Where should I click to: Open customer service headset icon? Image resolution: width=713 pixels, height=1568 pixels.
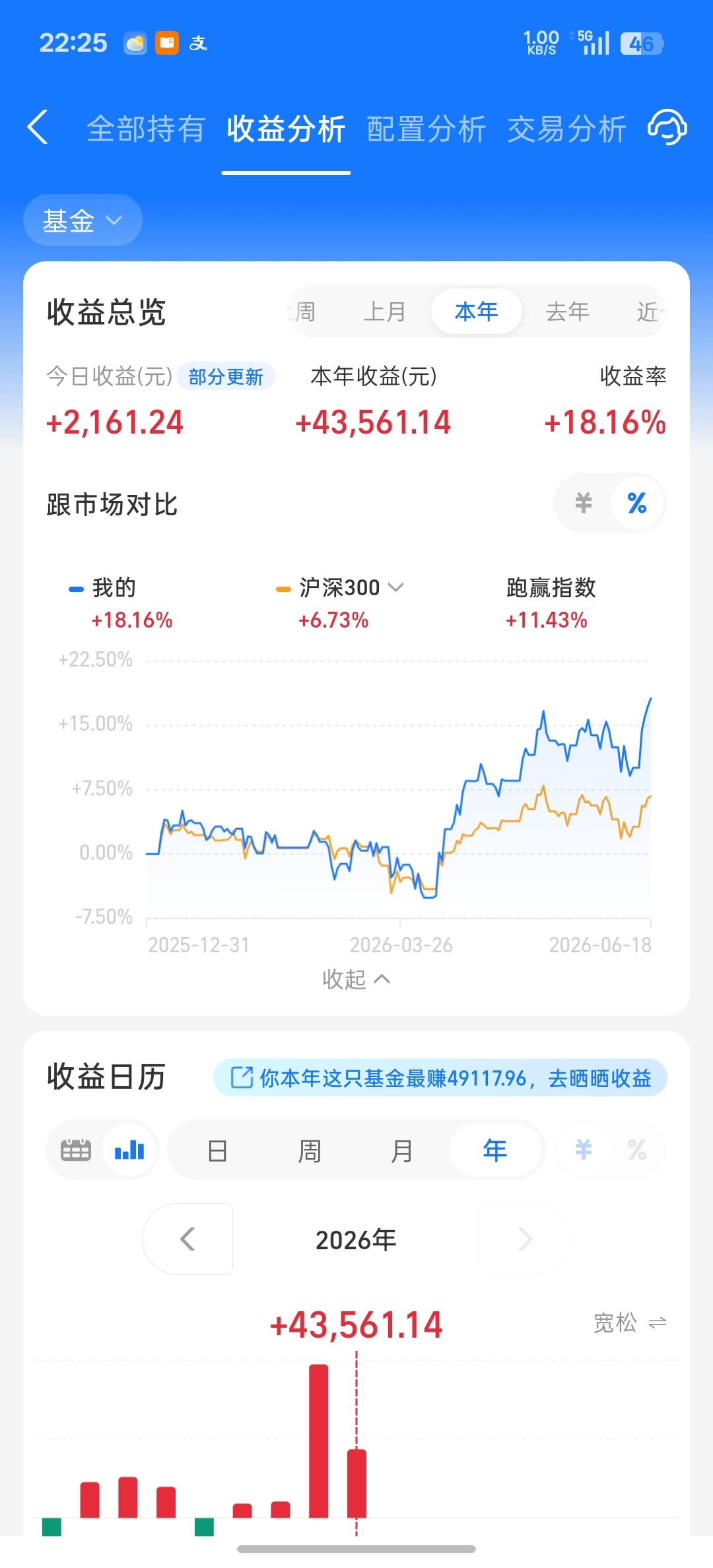667,127
